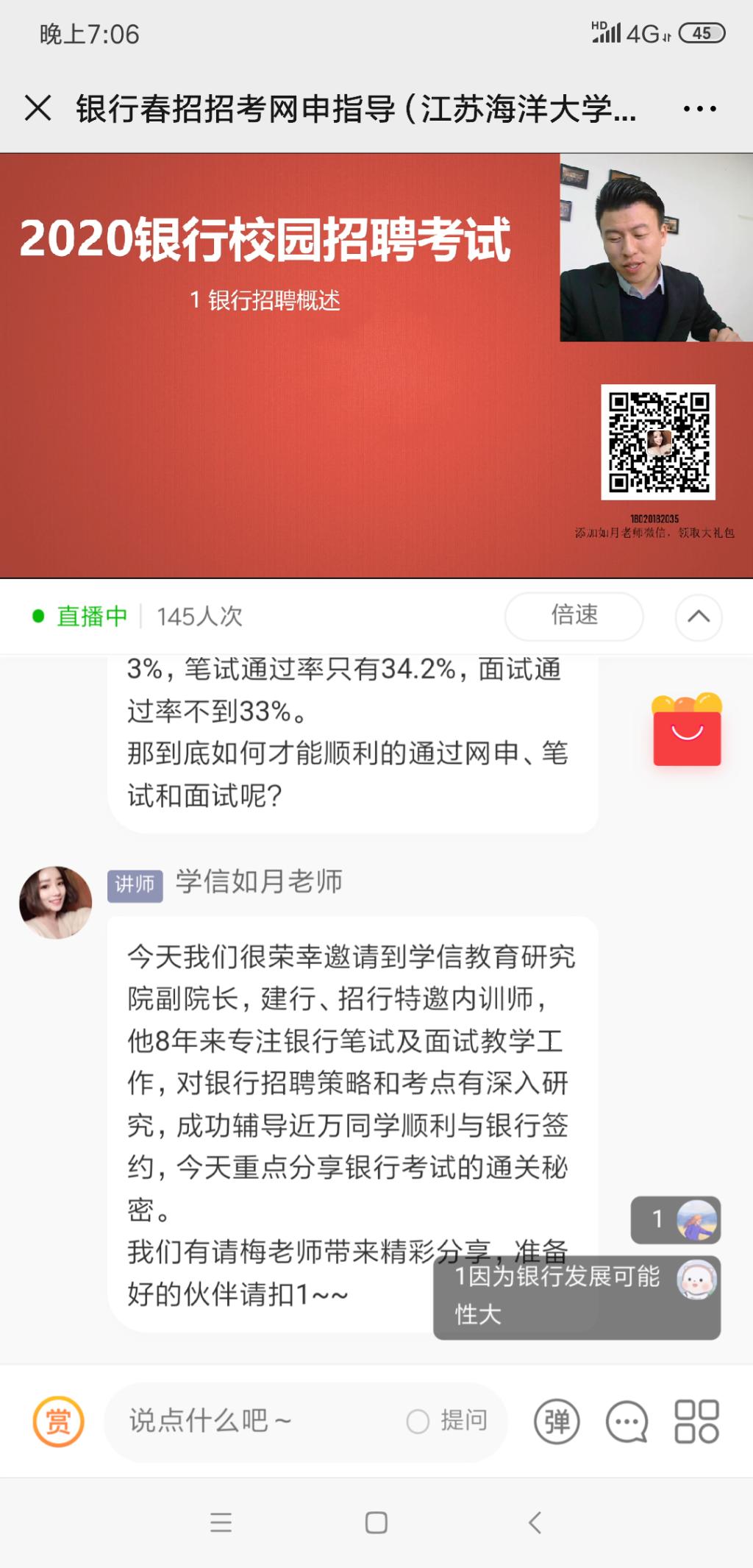Go back using the system back button
The image size is (753, 1568).
click(535, 1522)
